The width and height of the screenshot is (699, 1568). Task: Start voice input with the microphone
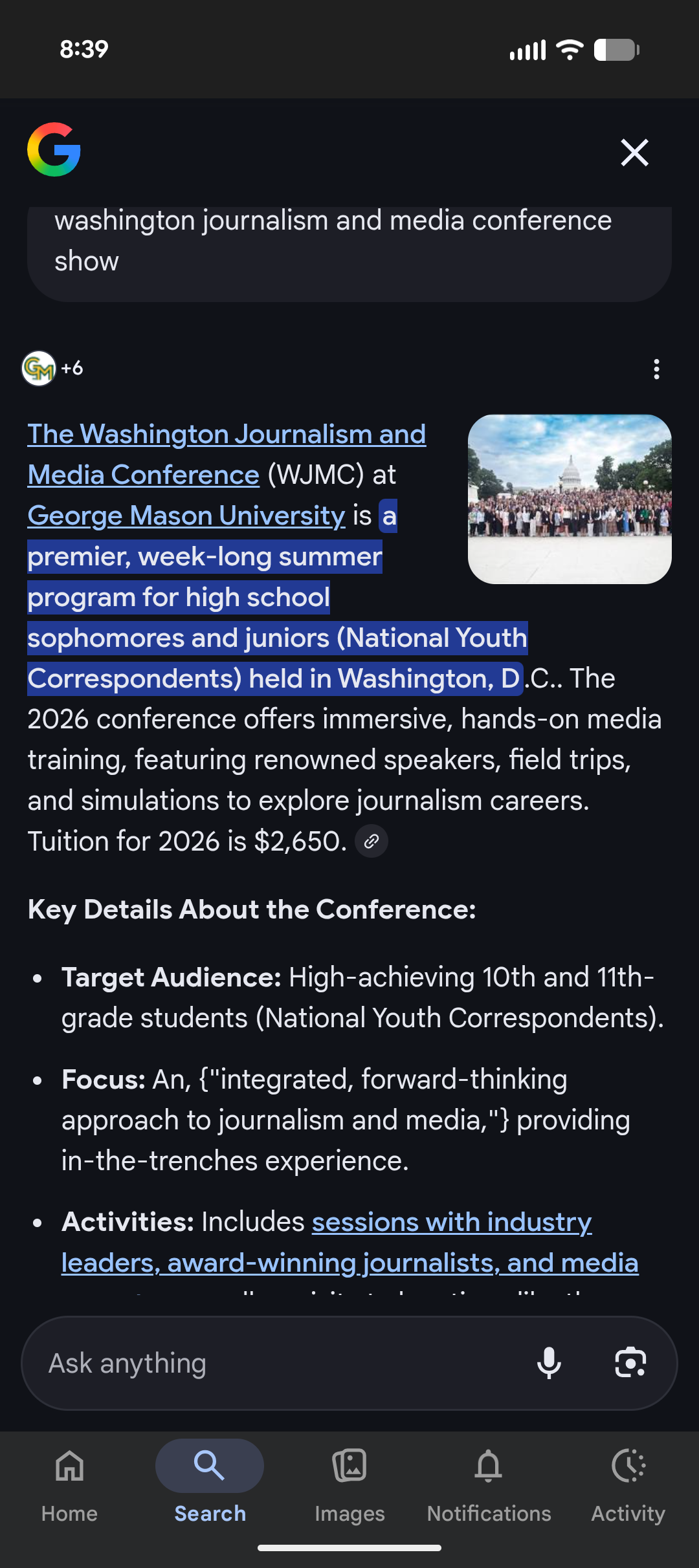point(549,1363)
